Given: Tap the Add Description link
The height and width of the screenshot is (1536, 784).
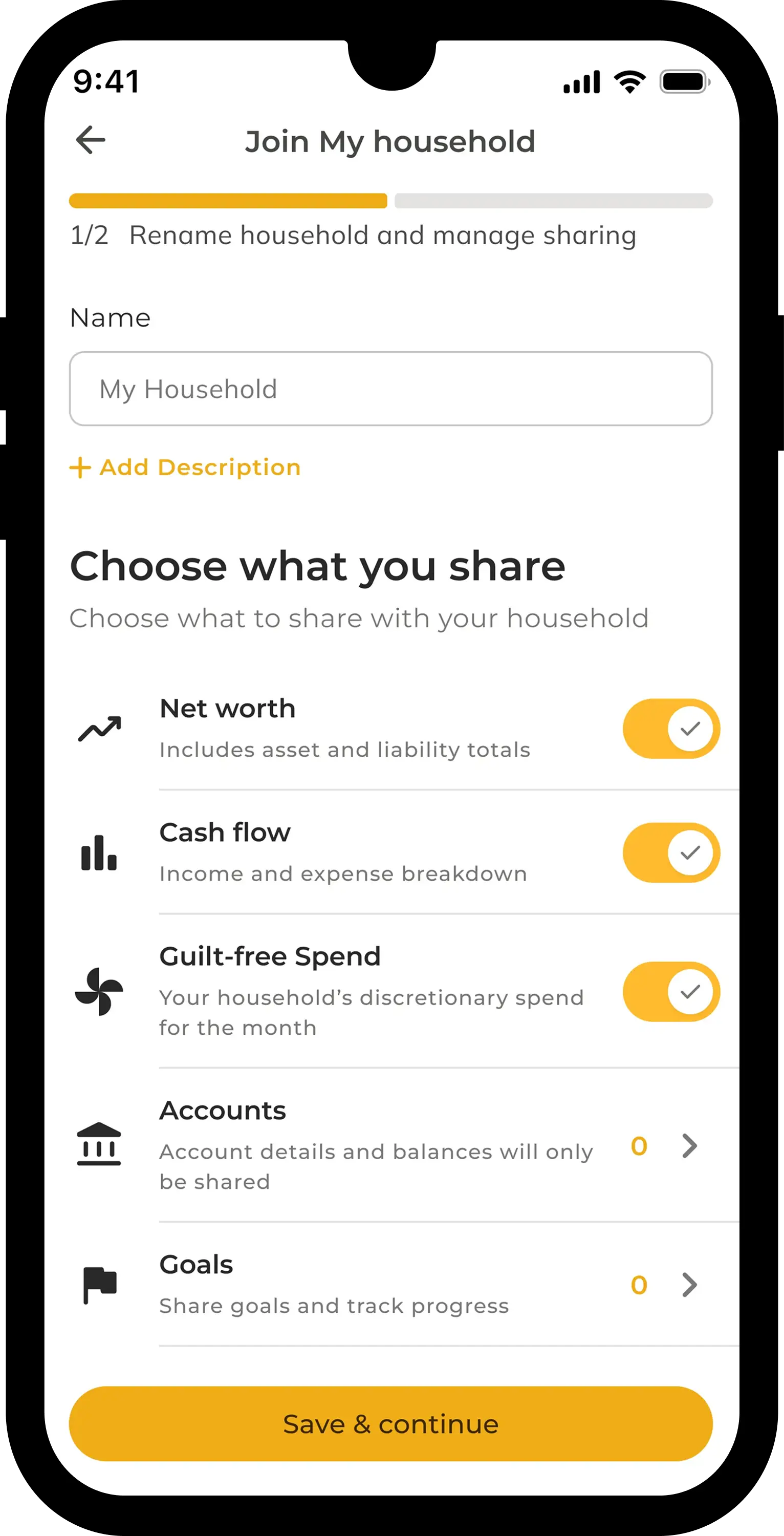Looking at the screenshot, I should coord(185,467).
